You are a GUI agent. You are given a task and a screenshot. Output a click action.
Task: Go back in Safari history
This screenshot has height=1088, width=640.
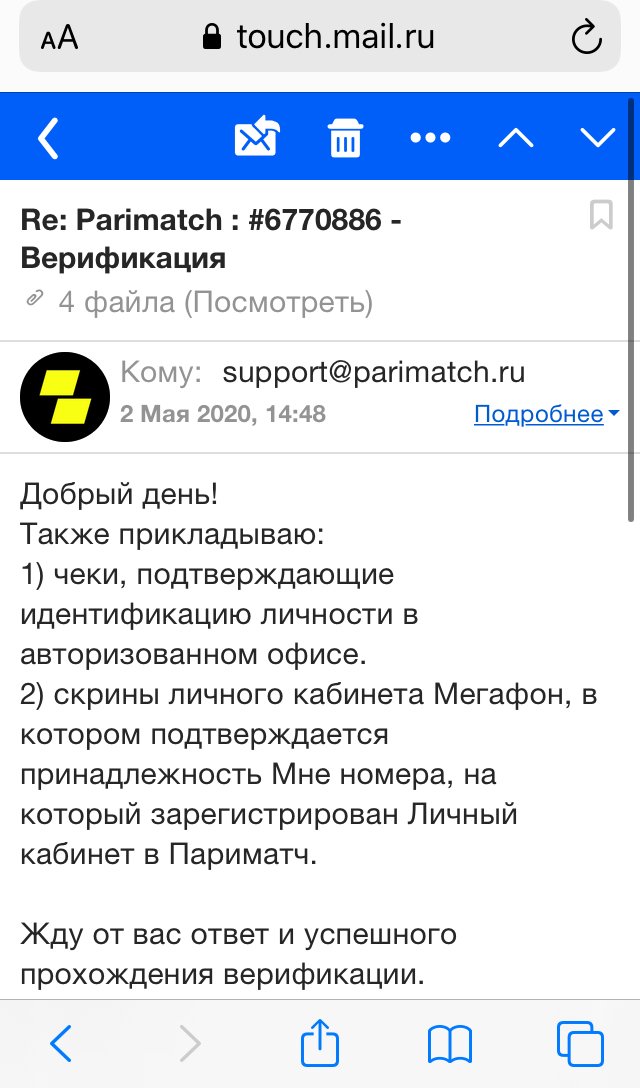[x=61, y=1044]
